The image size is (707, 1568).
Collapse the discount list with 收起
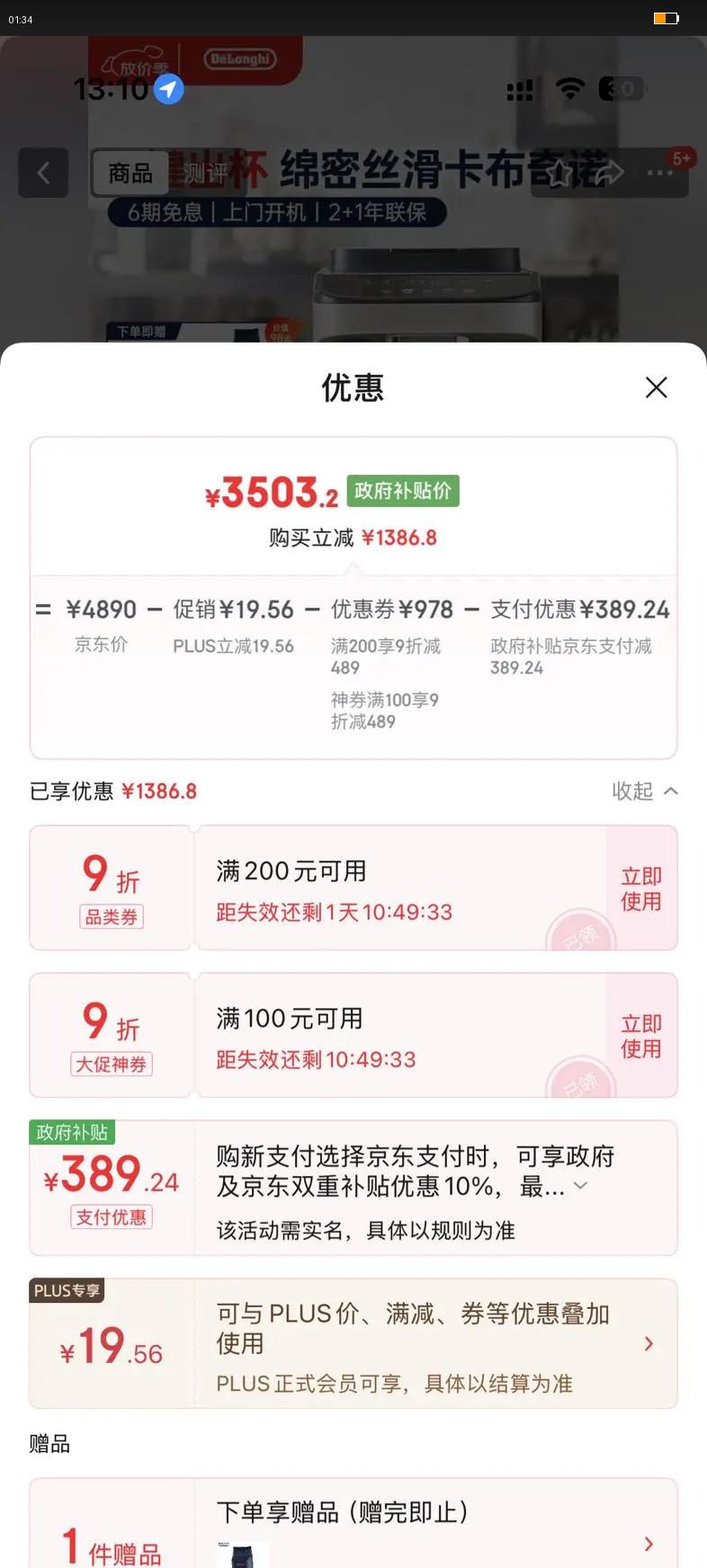[x=645, y=791]
